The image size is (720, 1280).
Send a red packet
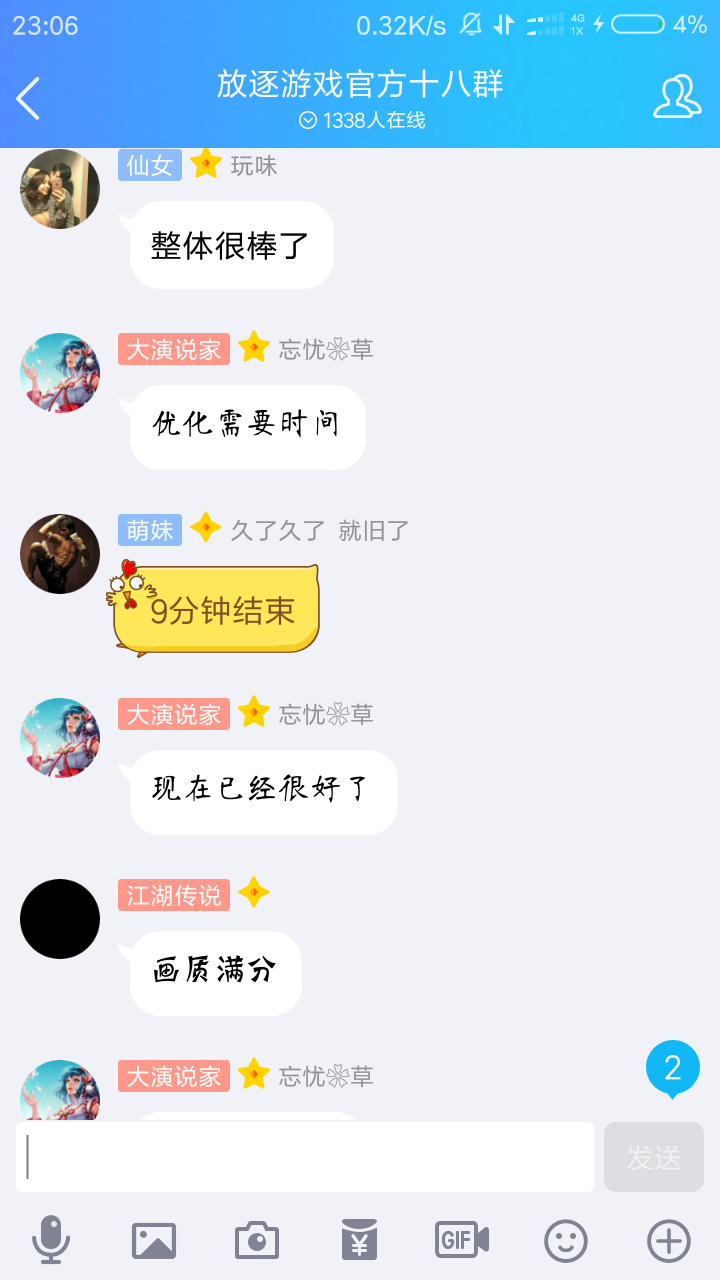tap(359, 1241)
